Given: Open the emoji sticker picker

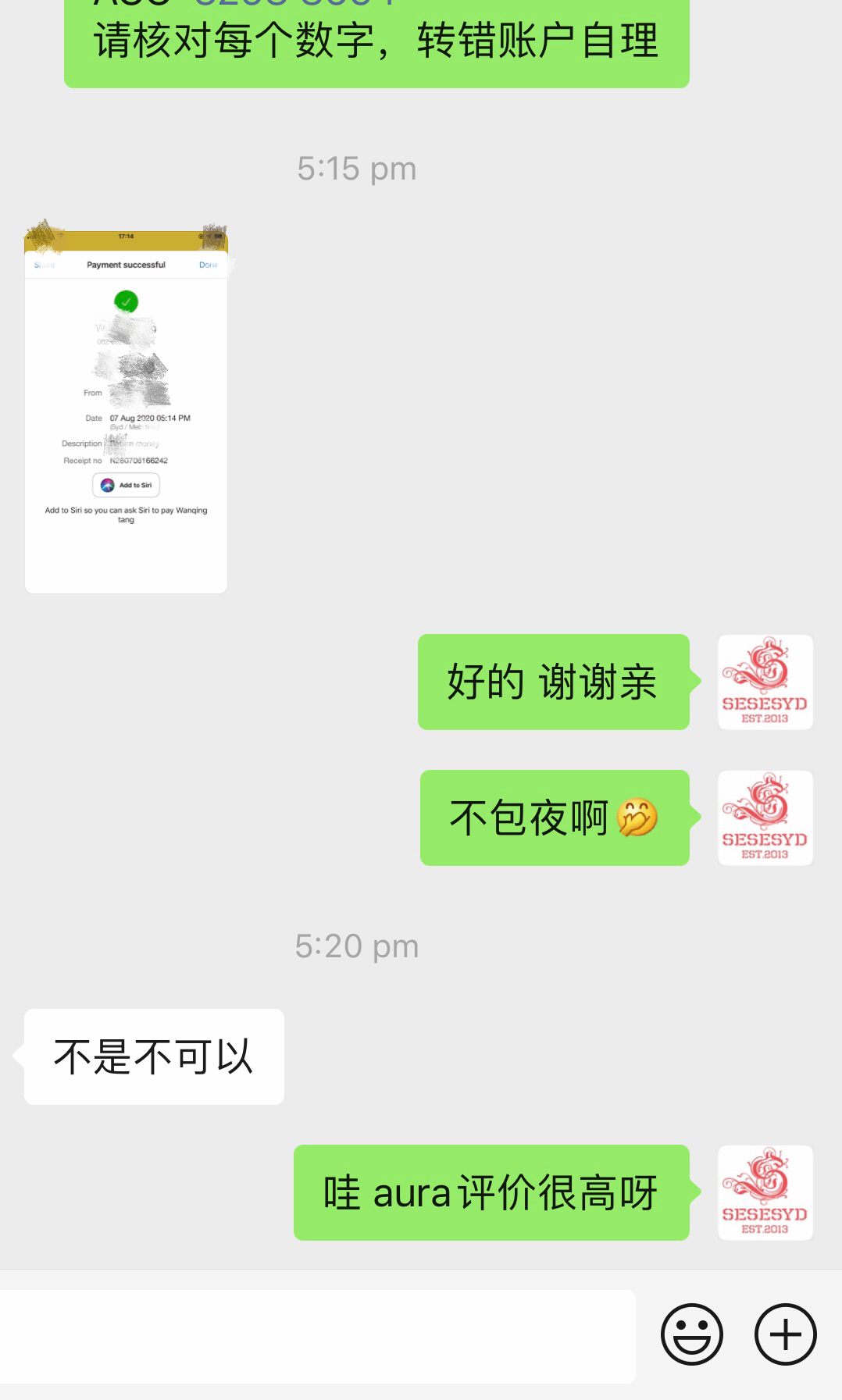Looking at the screenshot, I should (x=691, y=1334).
